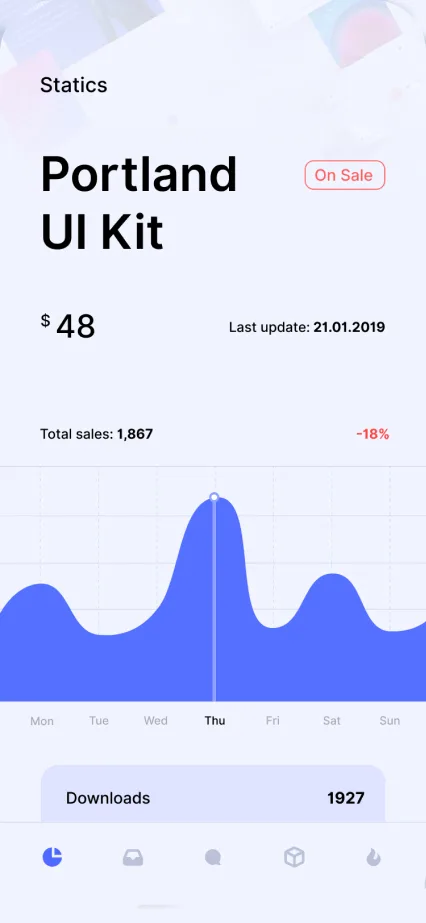426x923 pixels.
Task: Select Mon on the chart axis
Action: point(42,721)
